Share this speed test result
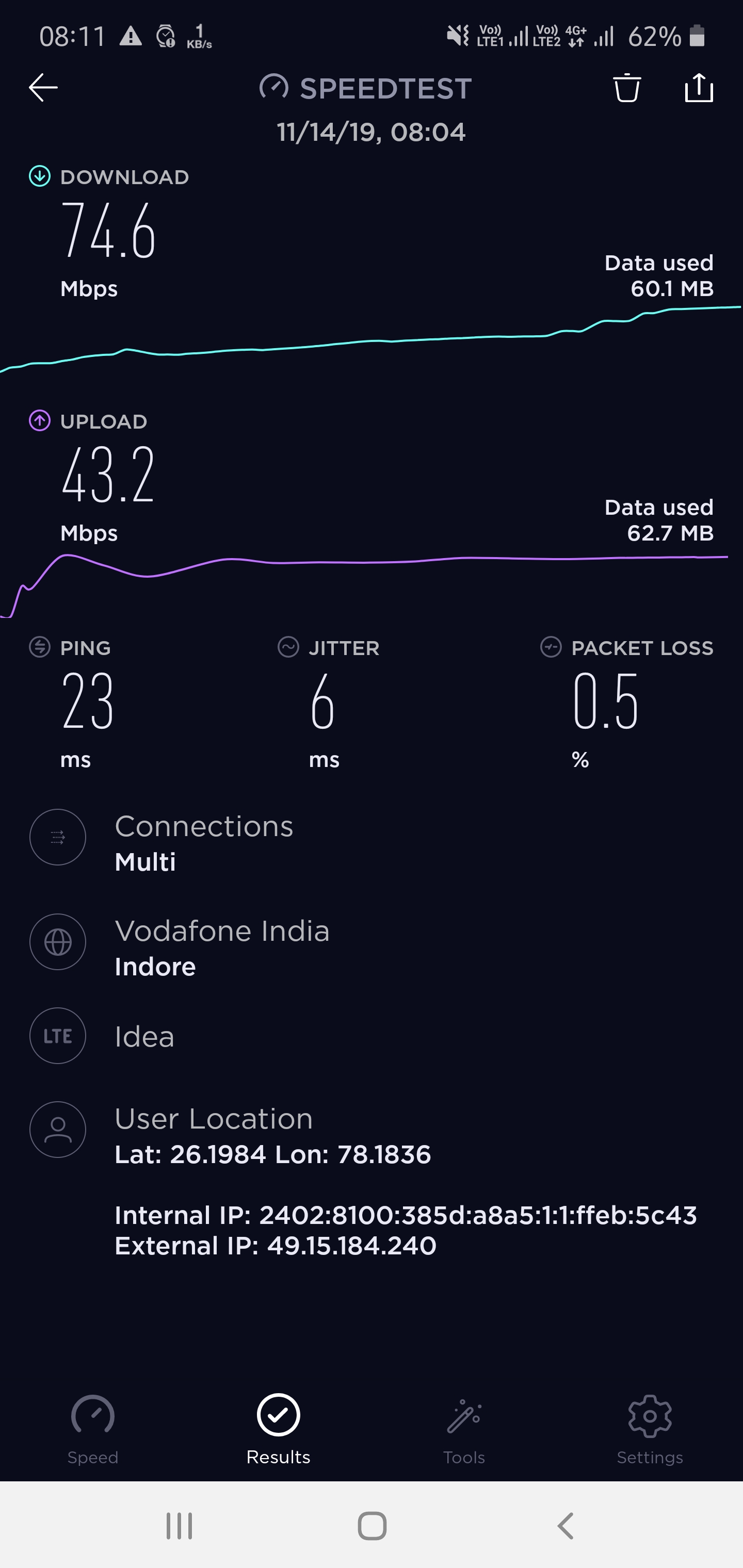The image size is (743, 1568). point(699,88)
